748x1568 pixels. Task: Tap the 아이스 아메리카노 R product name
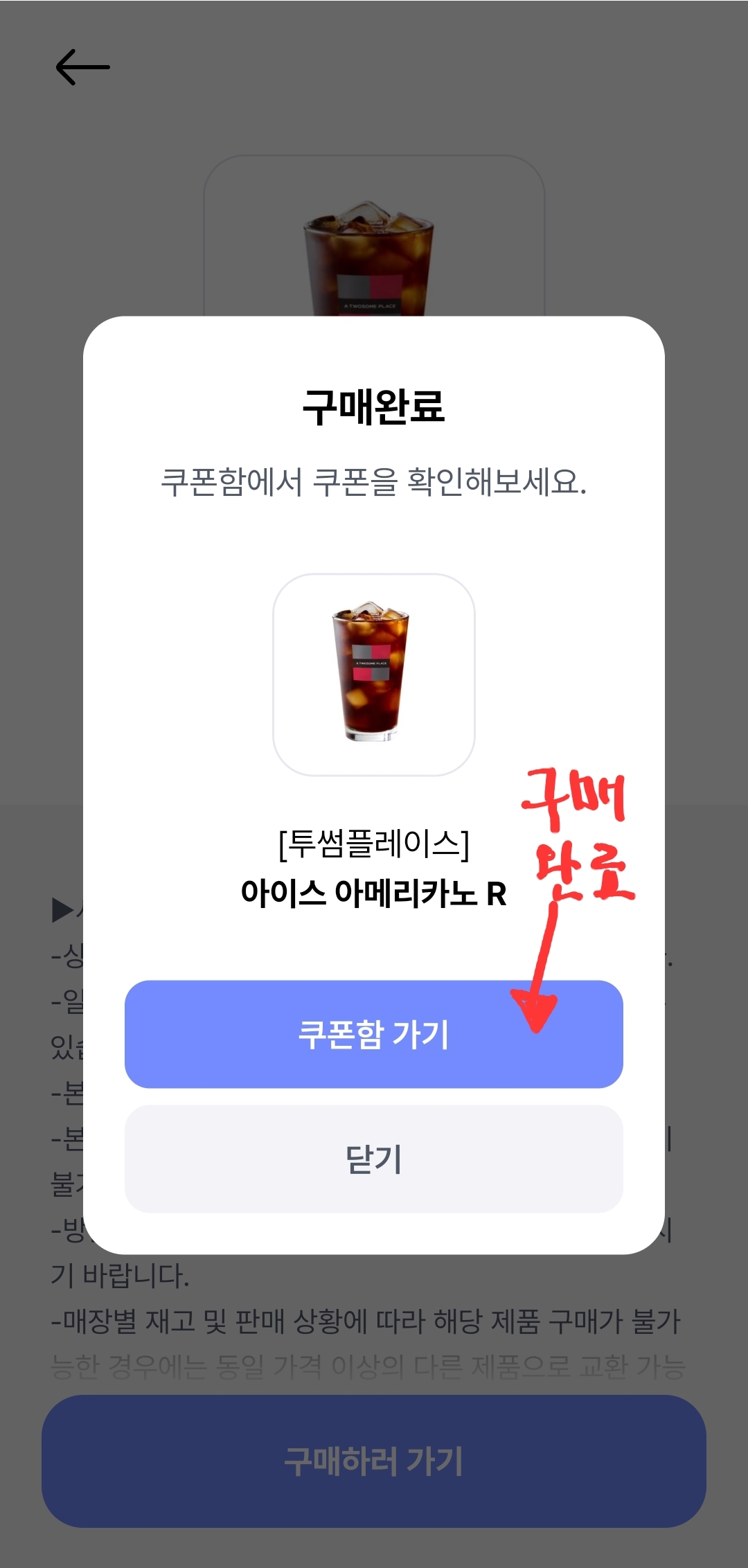pos(373,893)
